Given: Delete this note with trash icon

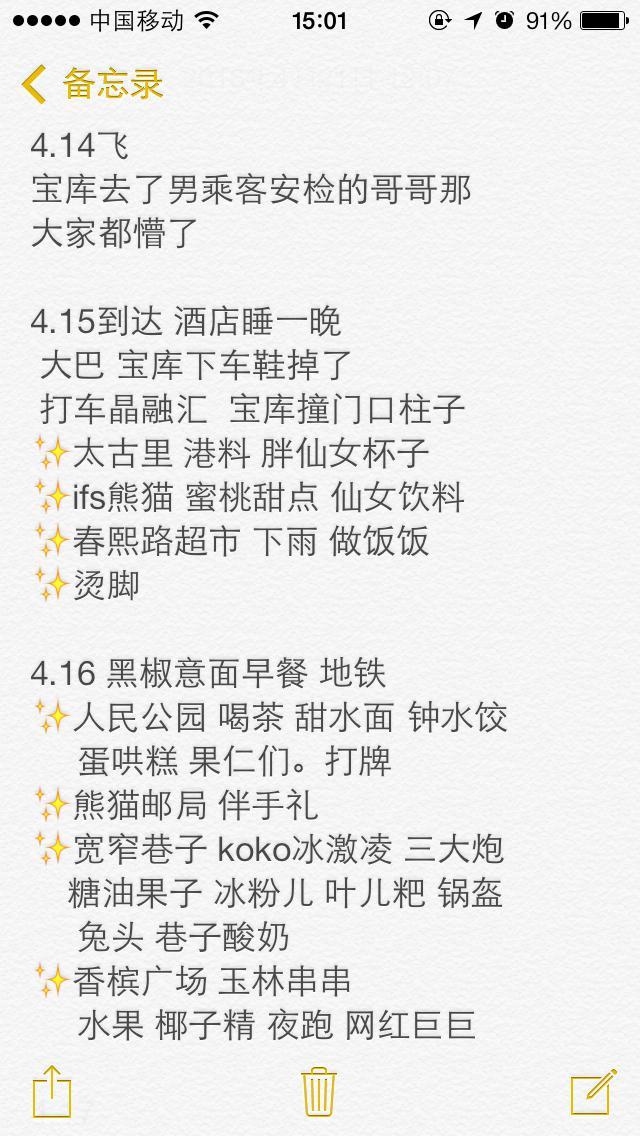Looking at the screenshot, I should tap(319, 1090).
